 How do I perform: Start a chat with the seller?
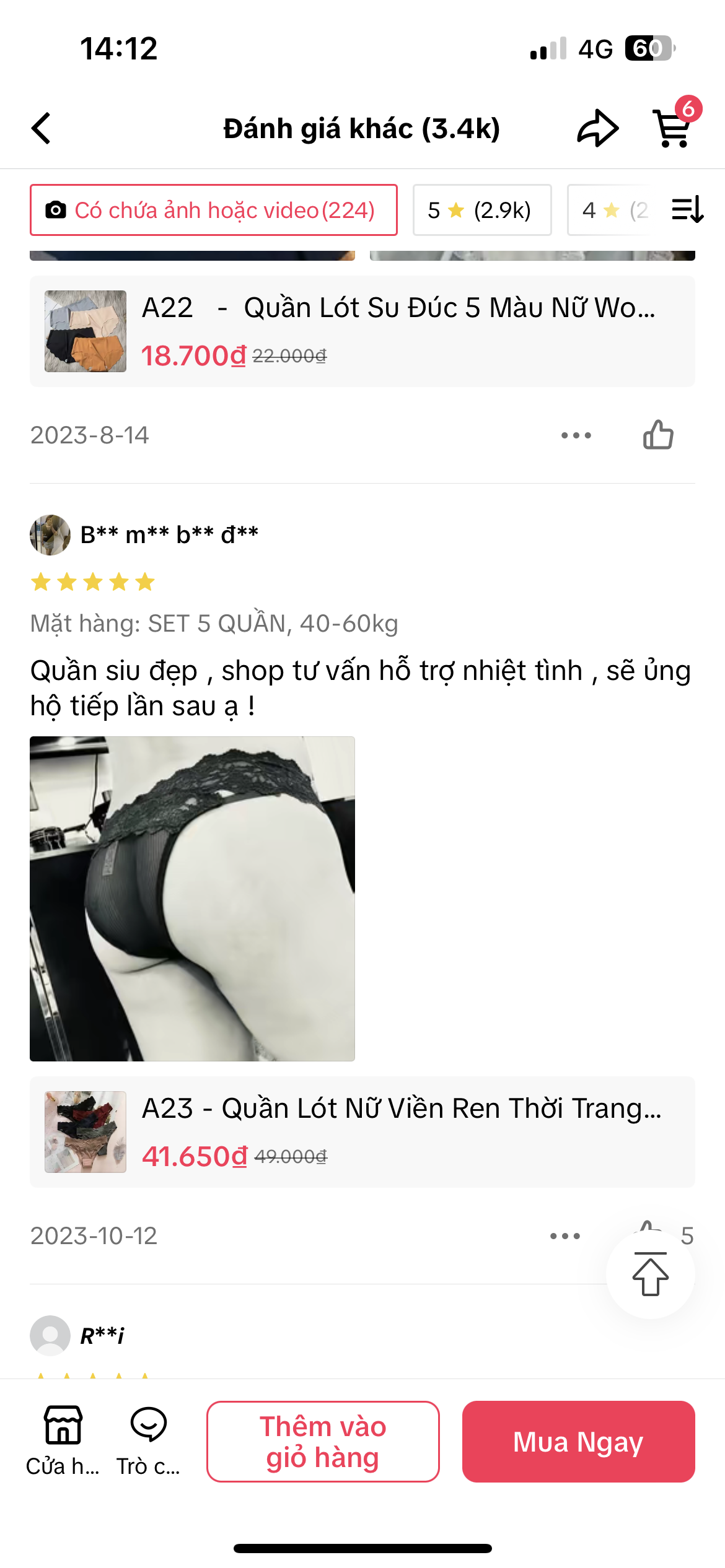[148, 1440]
